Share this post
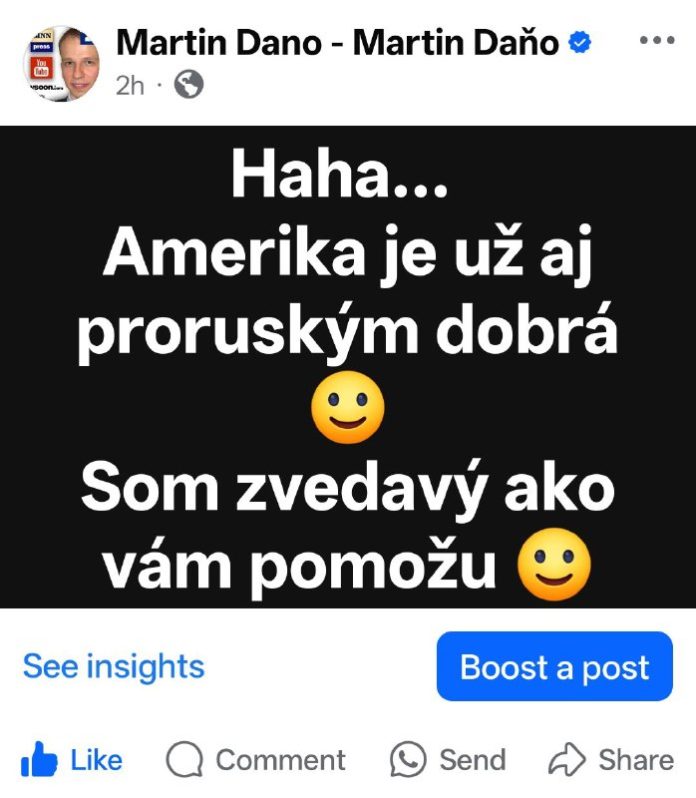696x798 pixels. click(x=611, y=760)
